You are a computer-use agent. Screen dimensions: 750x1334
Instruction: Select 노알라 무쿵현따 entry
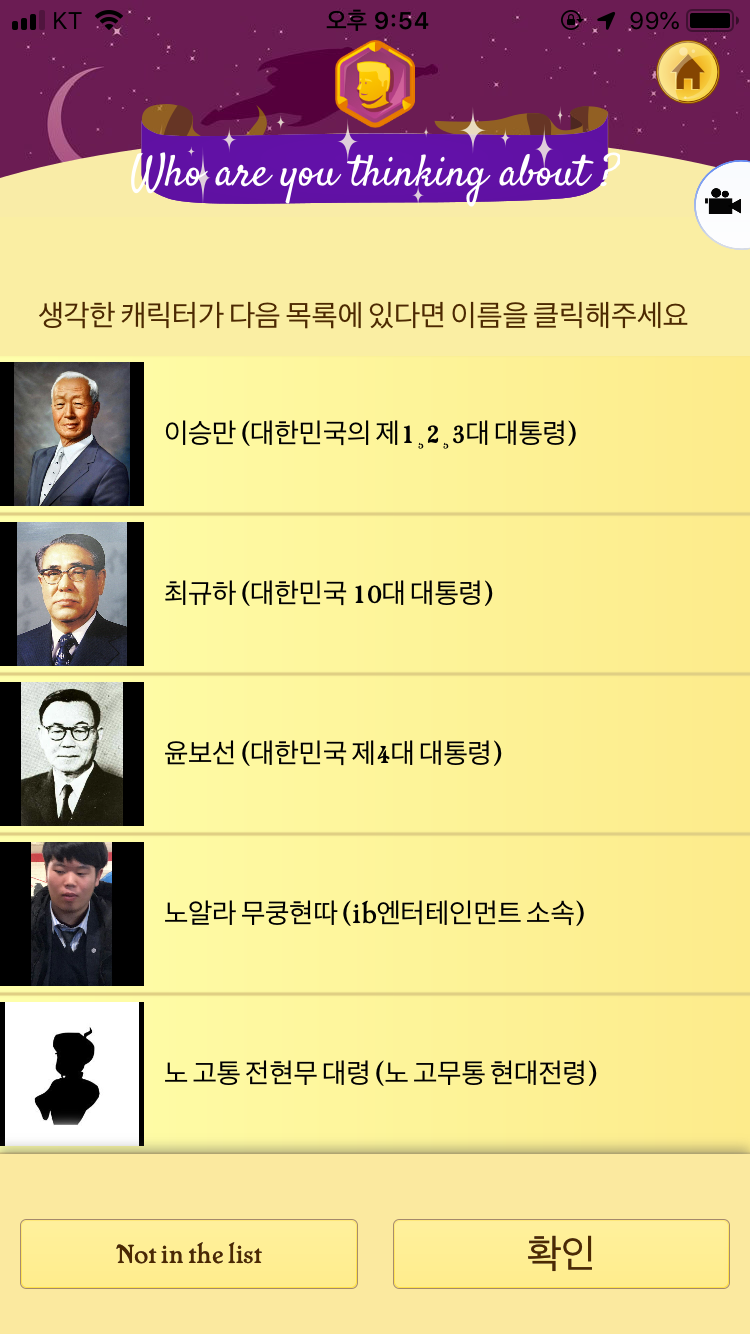pyautogui.click(x=375, y=914)
